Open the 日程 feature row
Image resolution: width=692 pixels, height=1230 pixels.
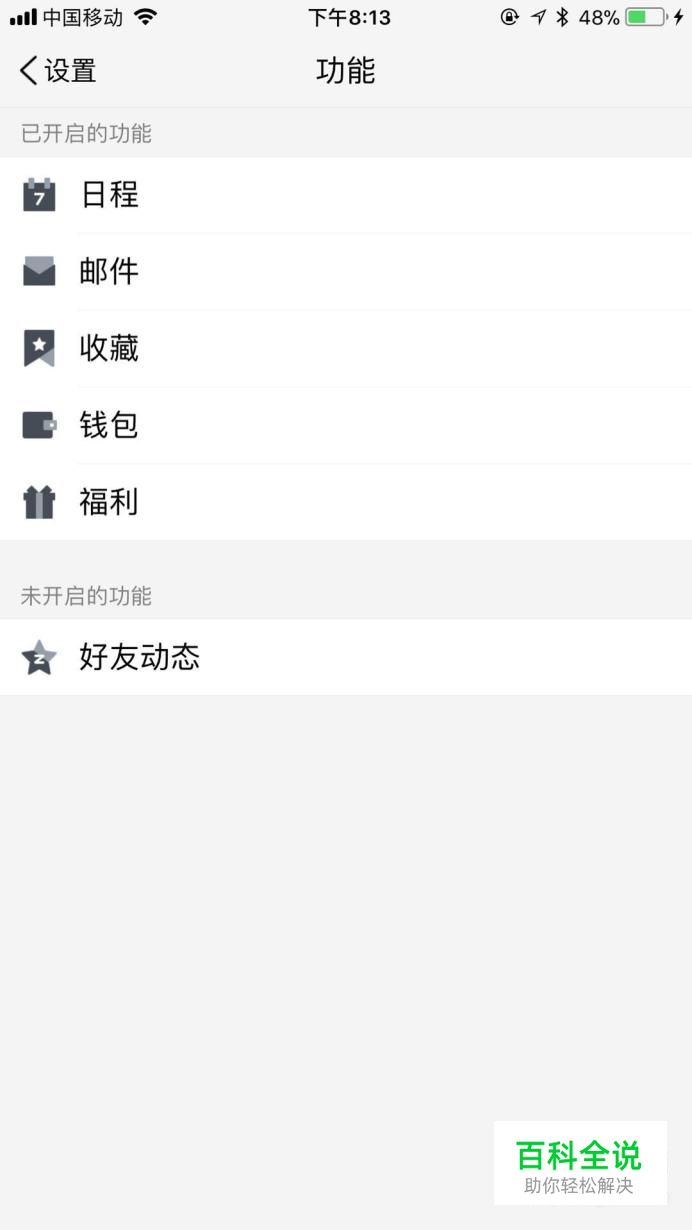point(346,195)
